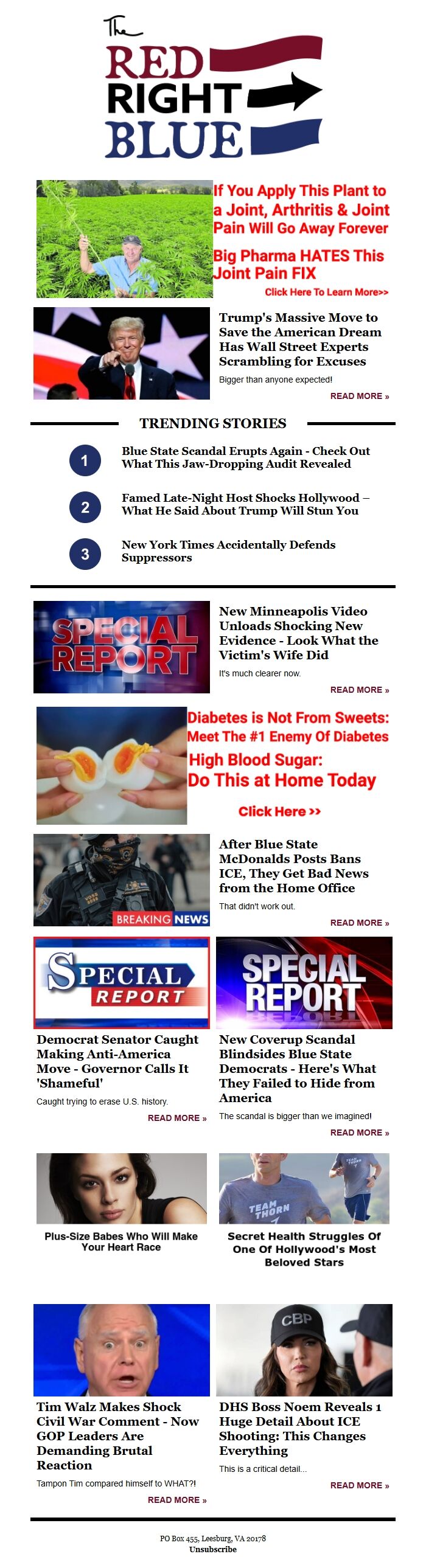Open trending story 2 about Late-Night Host
The width and height of the screenshot is (426, 1568).
point(245,504)
